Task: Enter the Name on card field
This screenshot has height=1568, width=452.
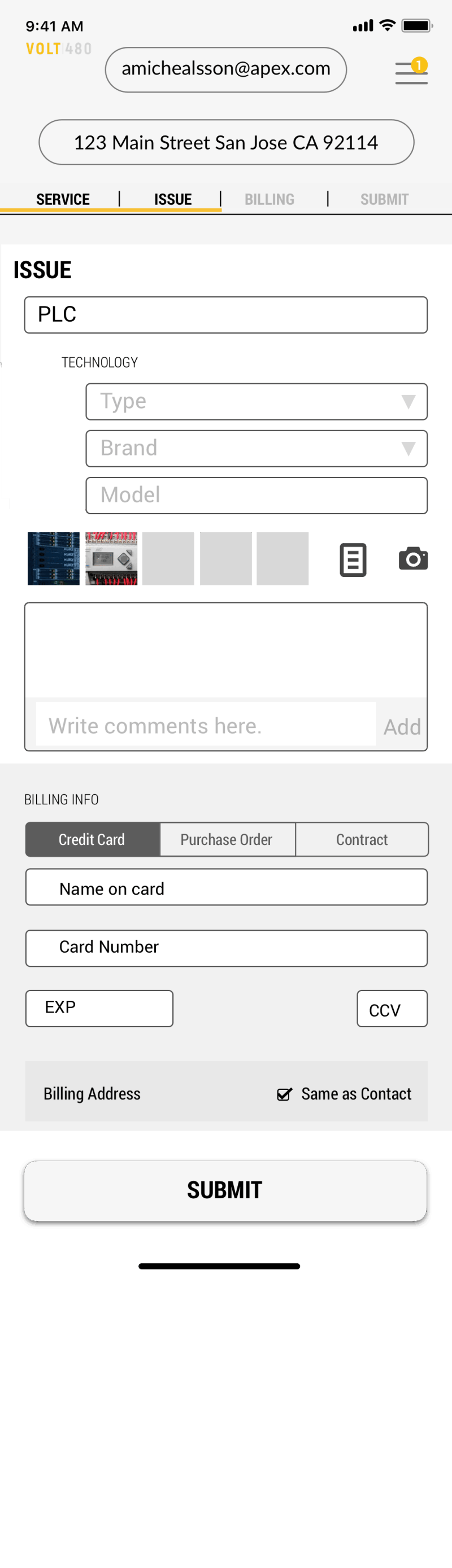Action: [x=226, y=887]
